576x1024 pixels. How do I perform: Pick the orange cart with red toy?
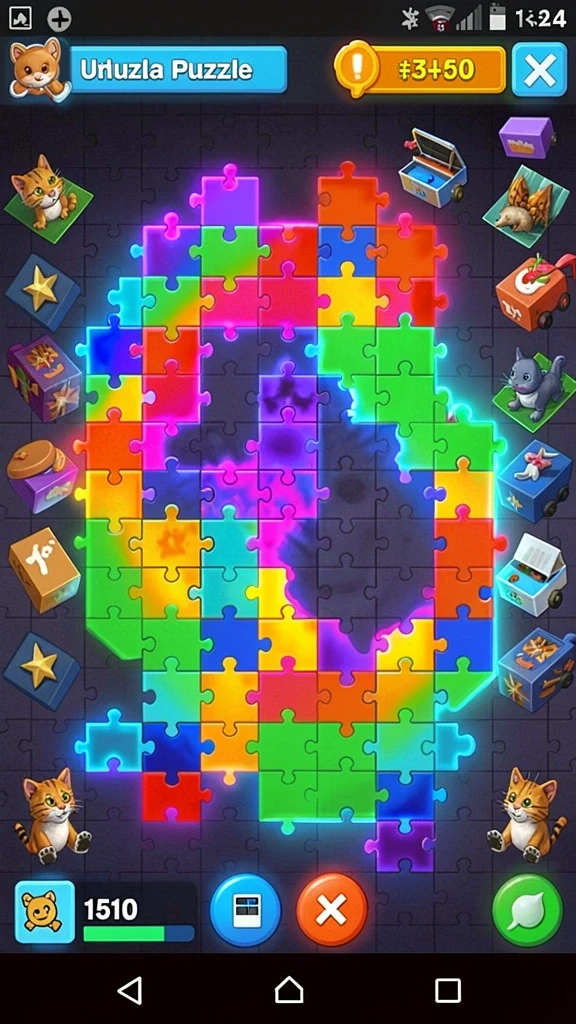point(536,292)
